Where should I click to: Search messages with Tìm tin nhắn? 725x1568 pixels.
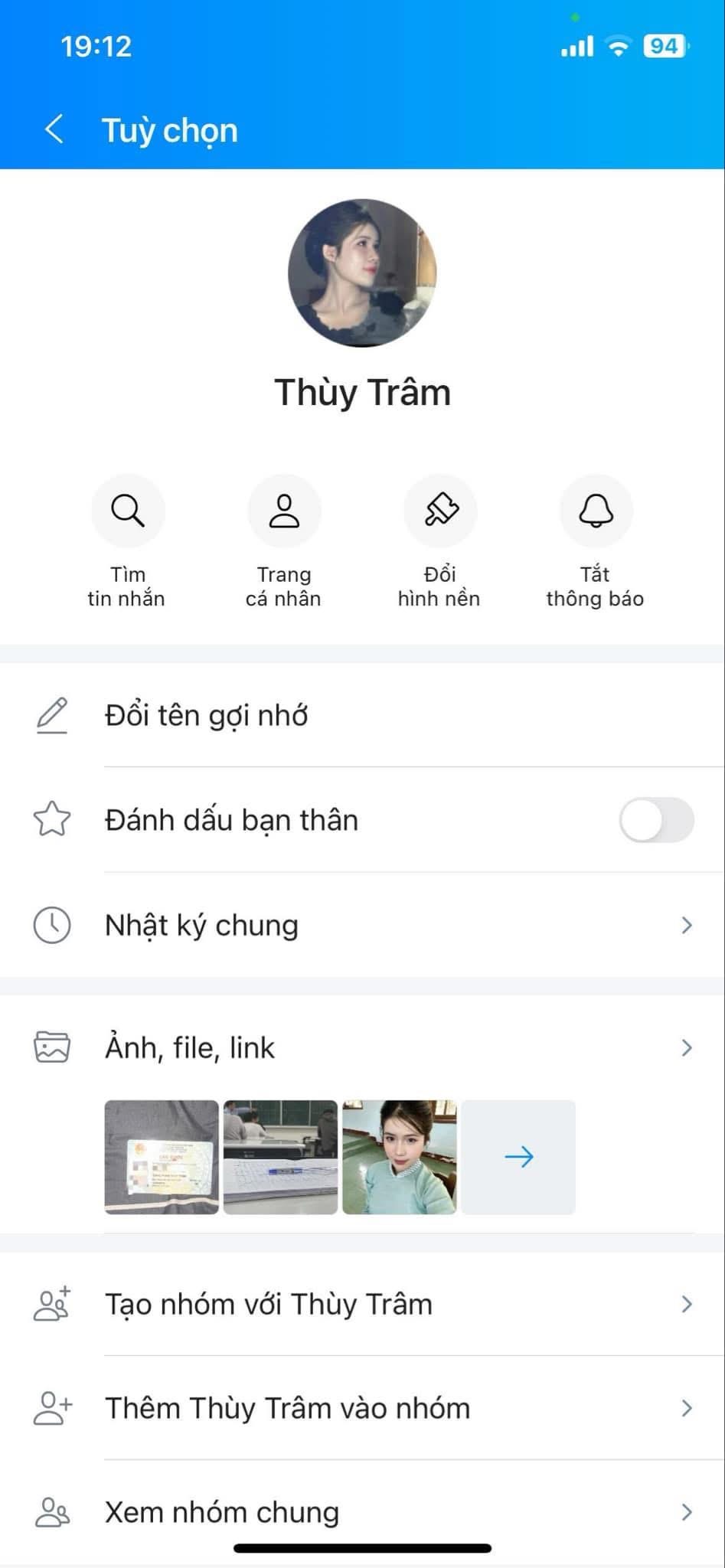point(127,511)
